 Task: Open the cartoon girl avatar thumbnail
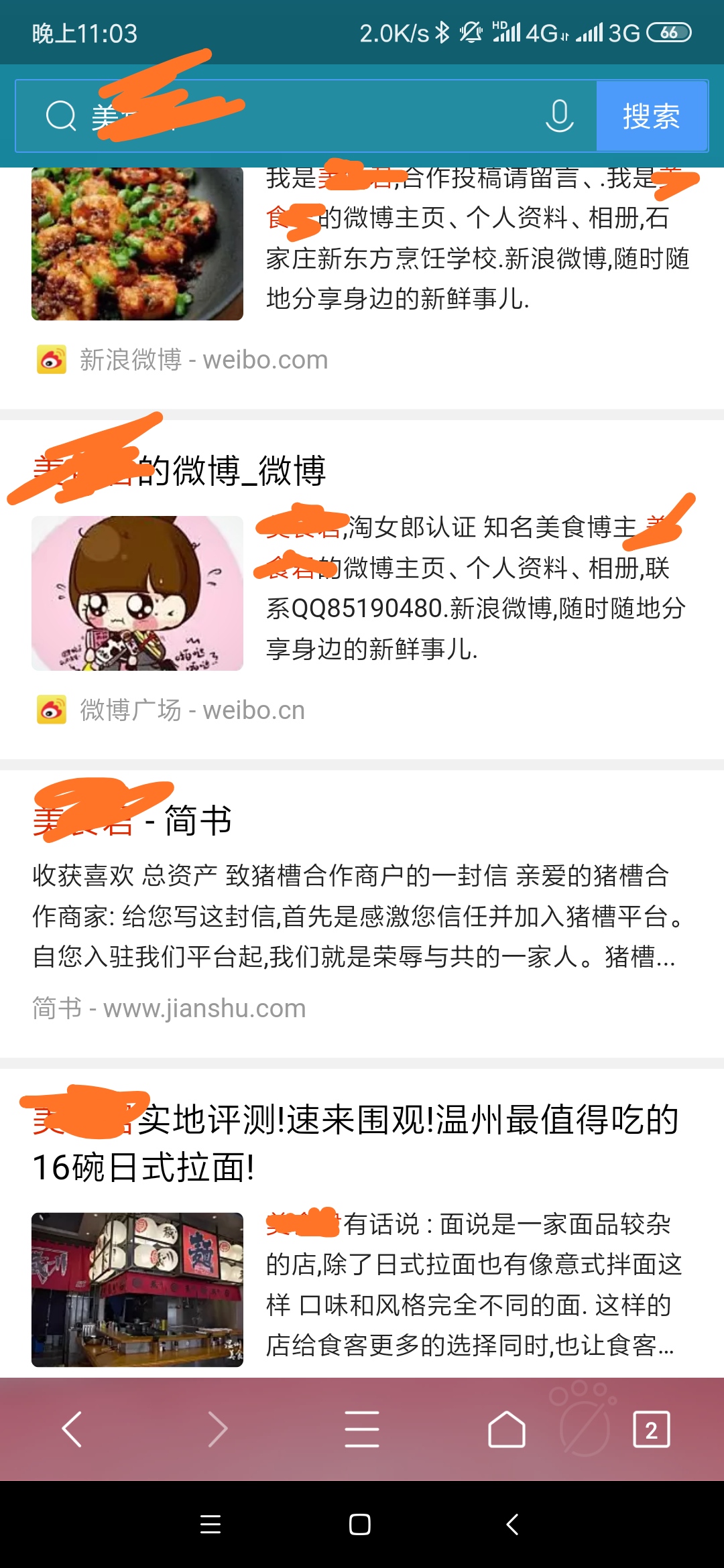[x=137, y=593]
